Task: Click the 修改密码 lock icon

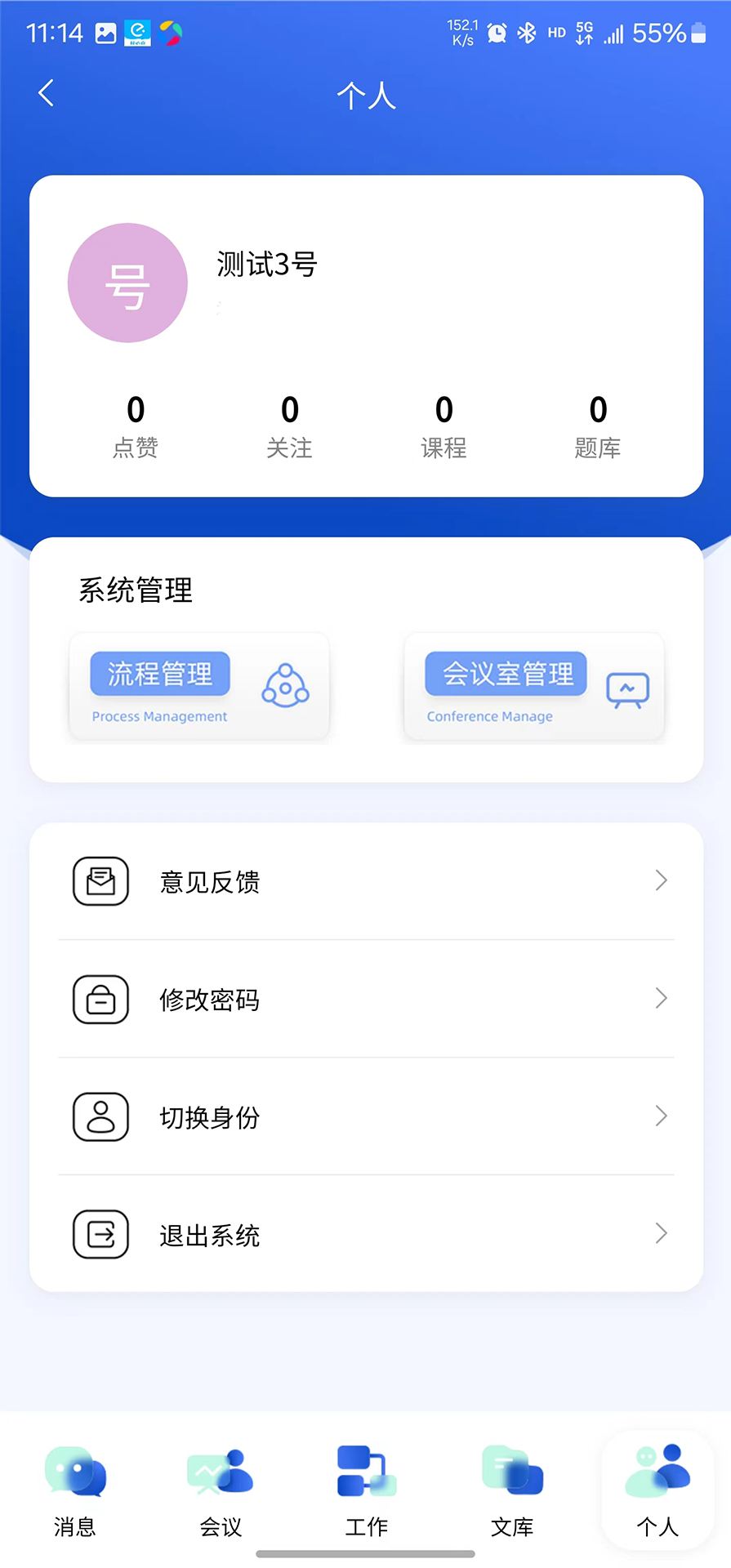Action: [x=100, y=1000]
